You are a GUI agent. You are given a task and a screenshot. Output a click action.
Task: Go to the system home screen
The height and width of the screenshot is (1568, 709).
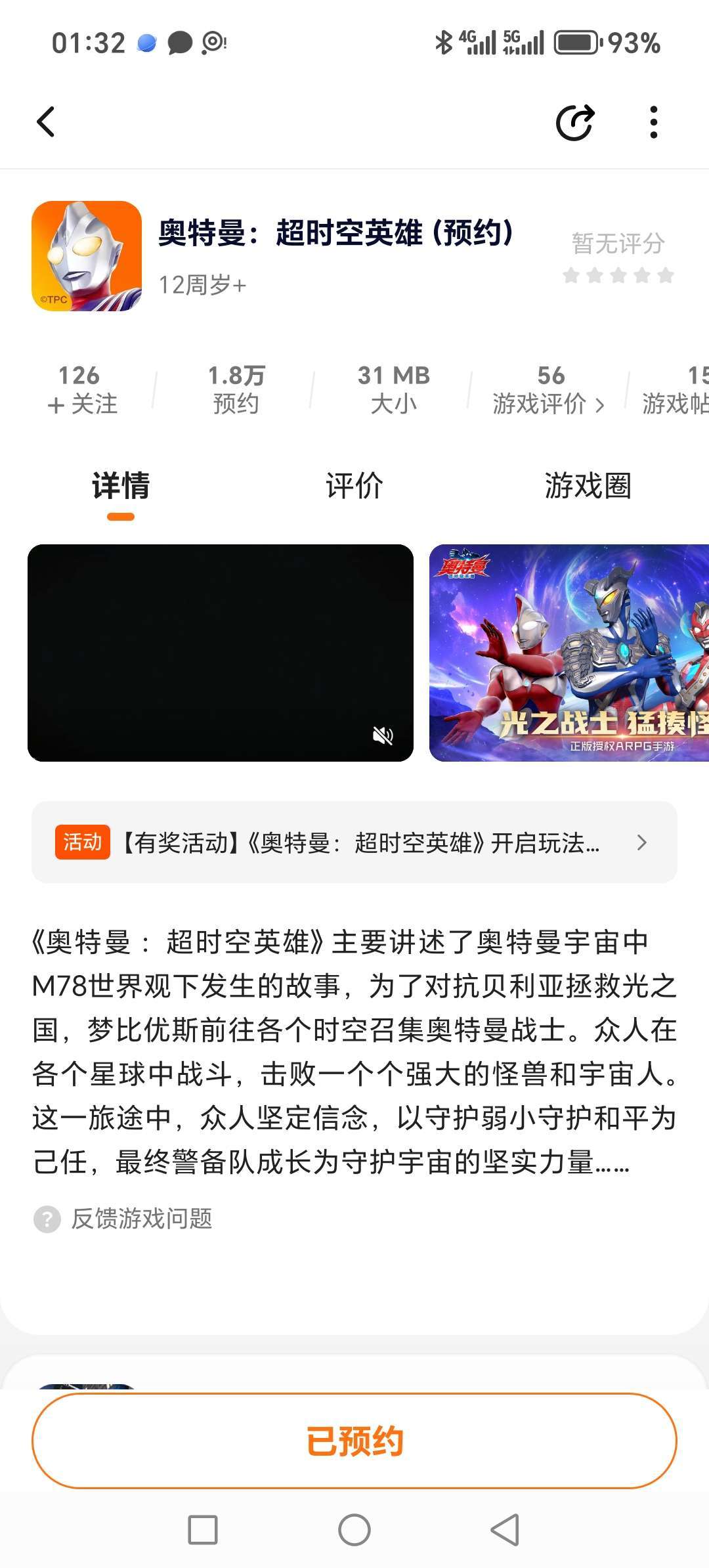click(354, 1530)
